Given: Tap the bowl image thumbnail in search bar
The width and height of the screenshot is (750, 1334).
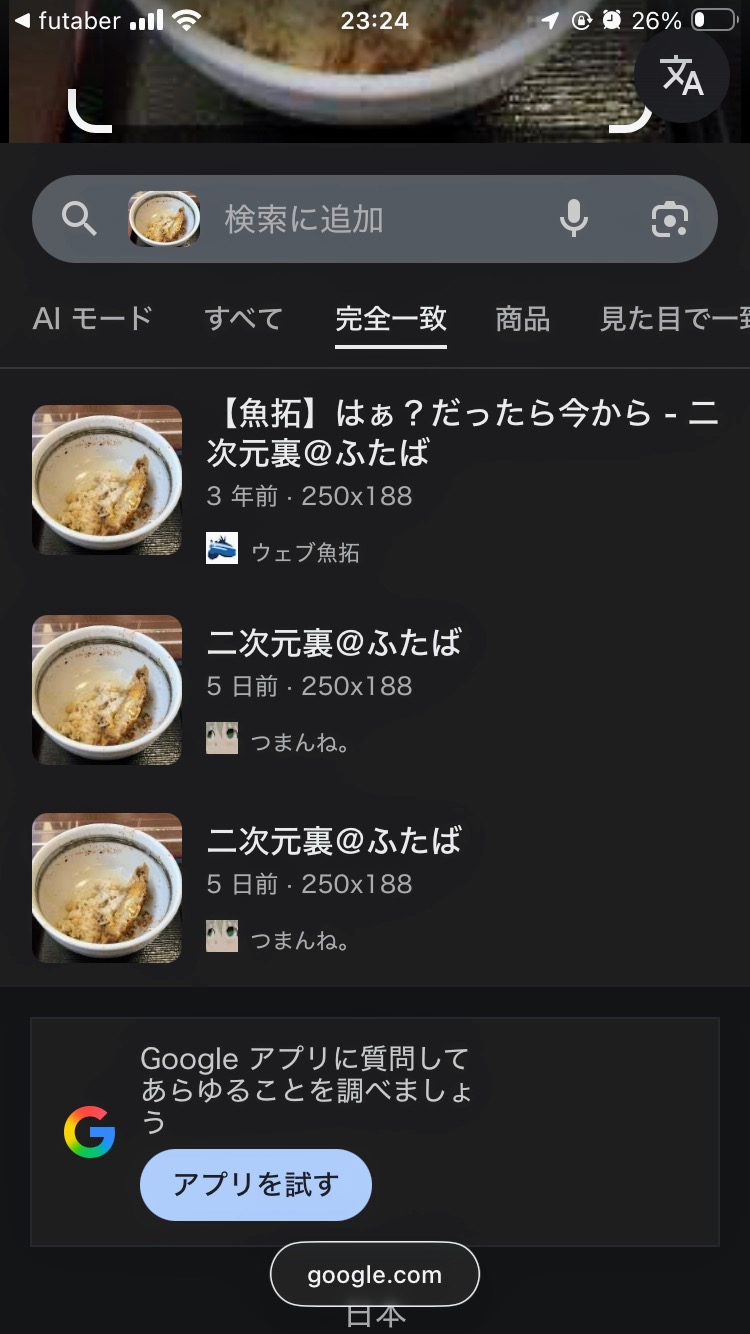Looking at the screenshot, I should click(164, 219).
